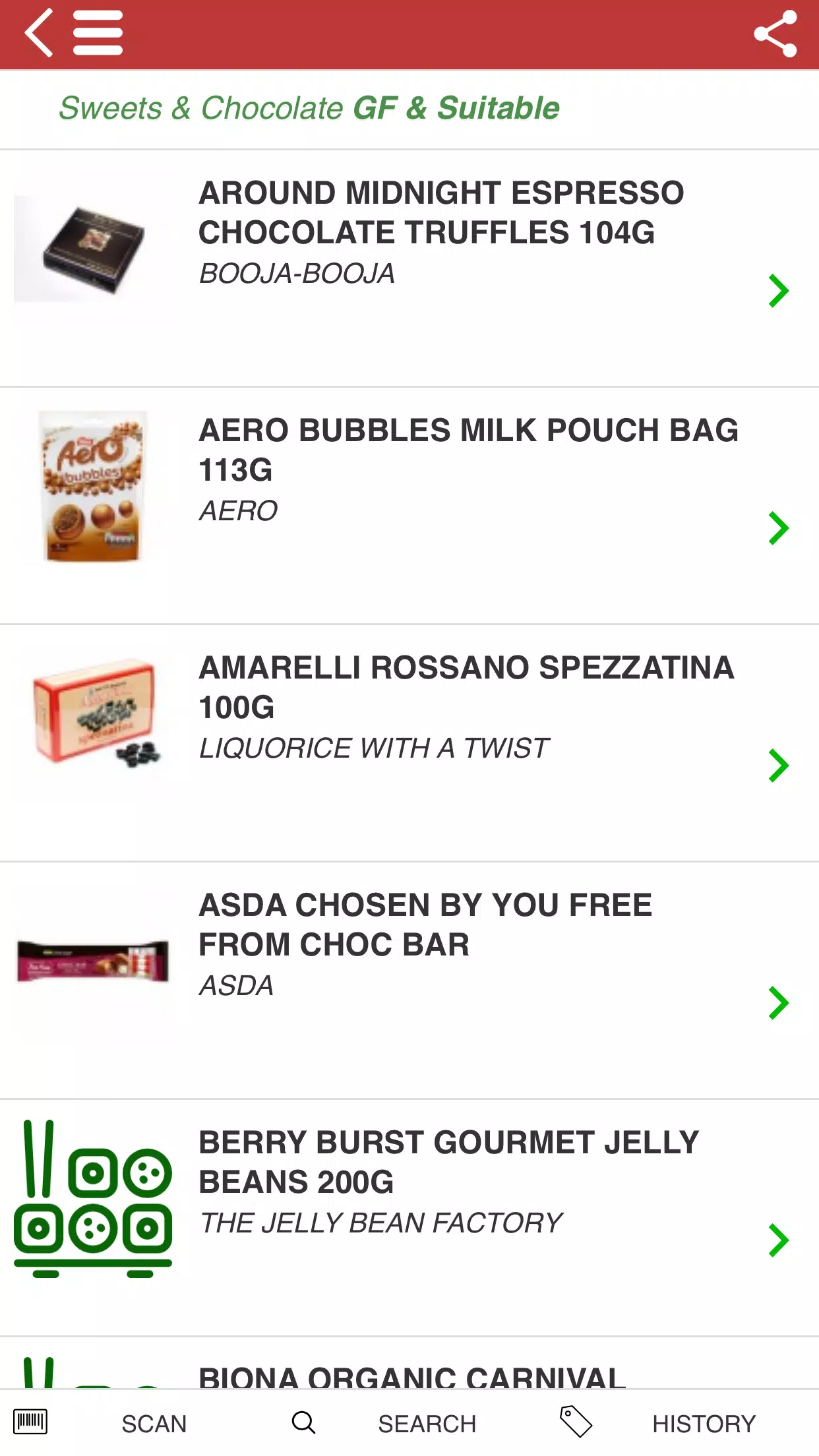Open Around Midnight Espresso Chocolate Truffles
This screenshot has width=819, height=1456.
tap(409, 268)
